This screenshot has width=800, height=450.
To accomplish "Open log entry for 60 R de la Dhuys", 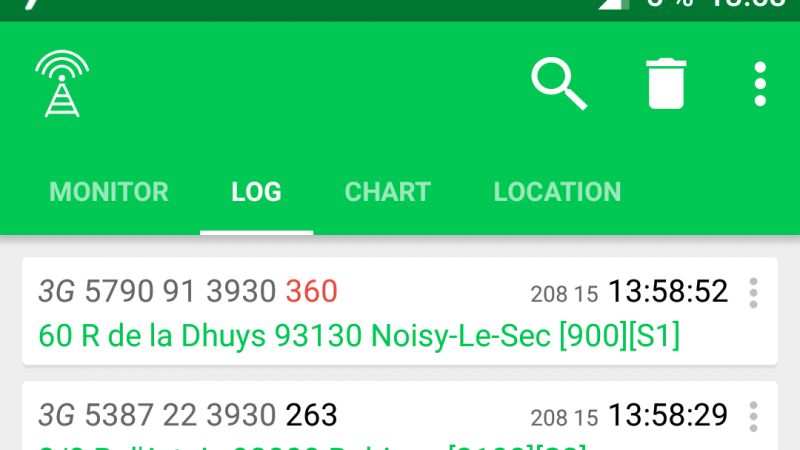I will 359,336.
